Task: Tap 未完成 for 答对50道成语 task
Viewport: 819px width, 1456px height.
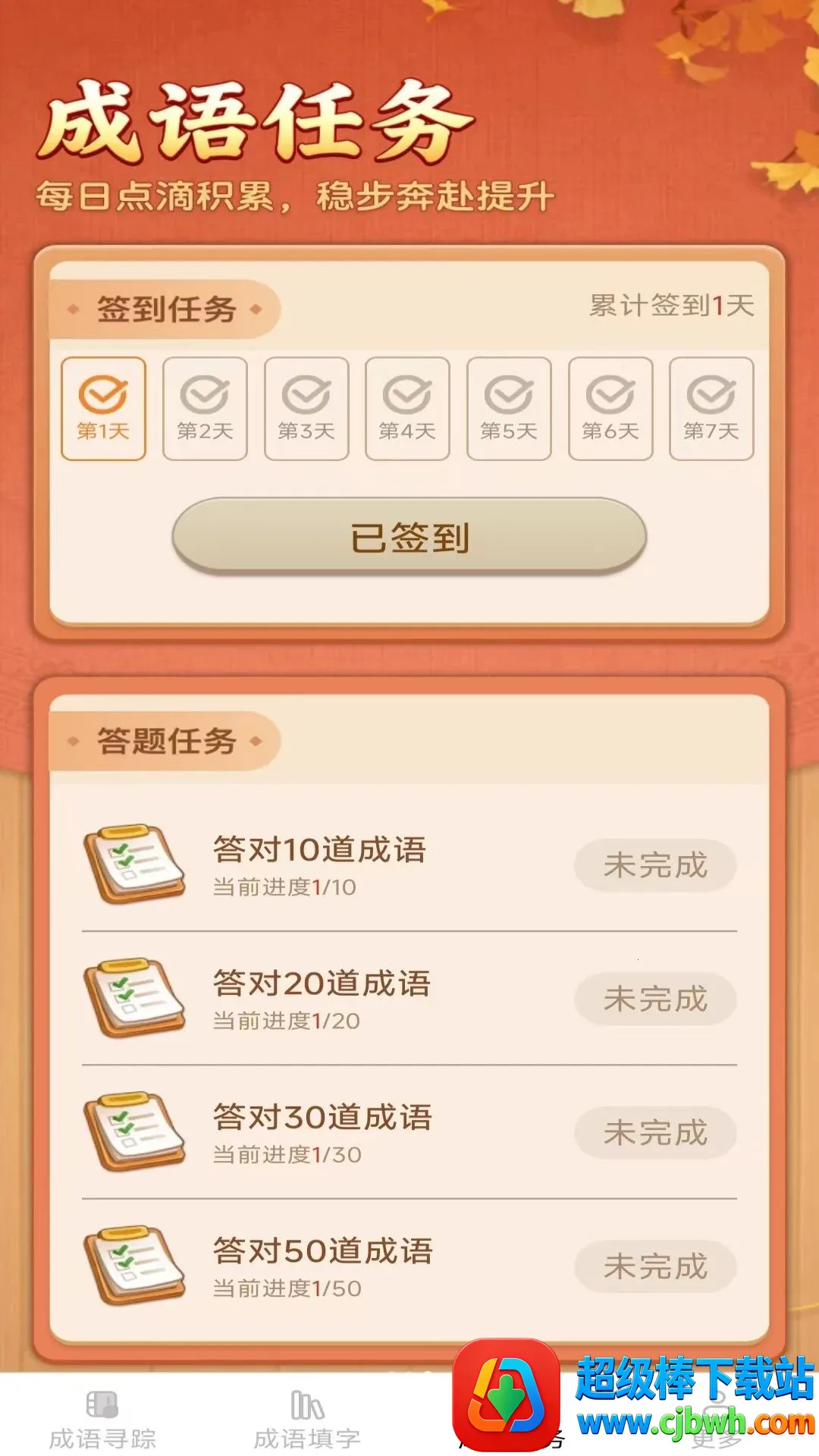Action: [x=655, y=1266]
